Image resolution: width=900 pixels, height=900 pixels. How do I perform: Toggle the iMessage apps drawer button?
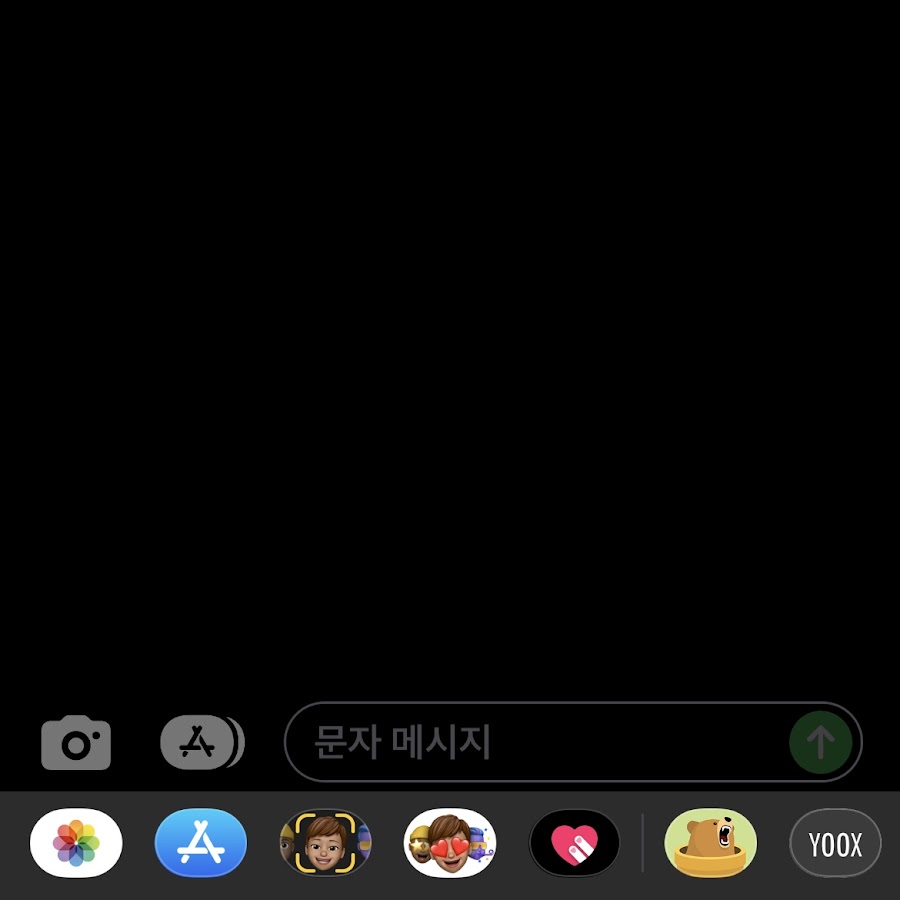202,742
